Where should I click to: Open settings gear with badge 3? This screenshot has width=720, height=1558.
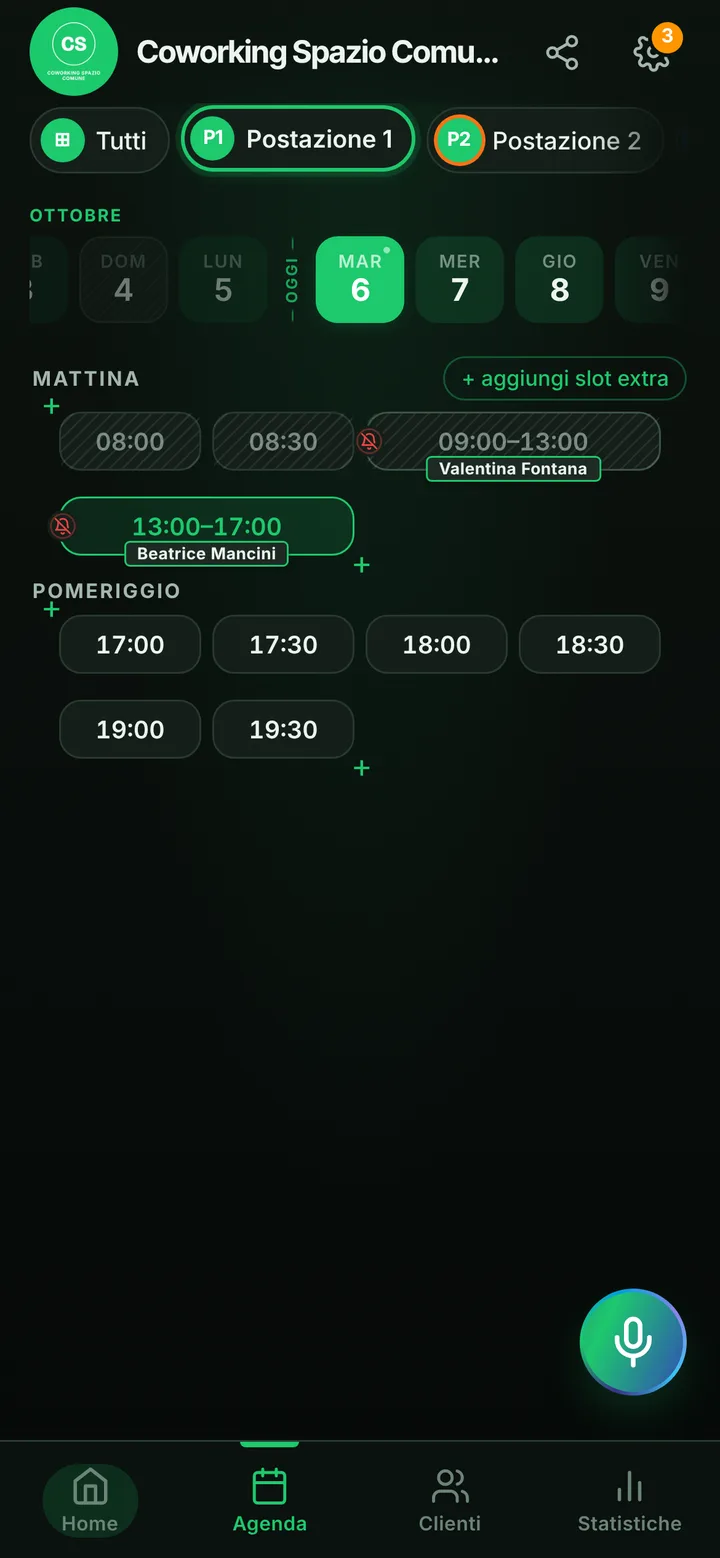[652, 53]
